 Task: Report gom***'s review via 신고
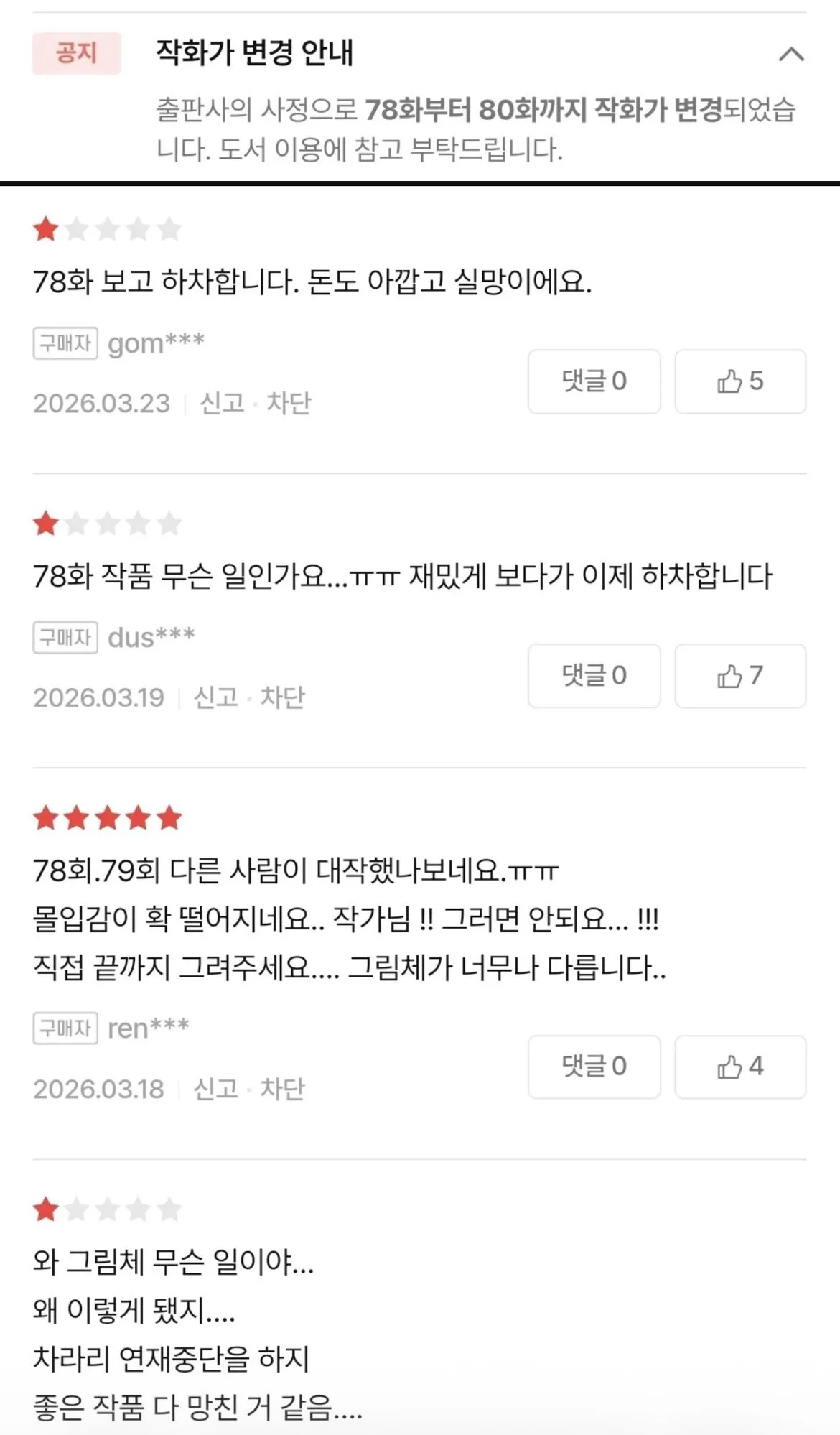point(222,403)
